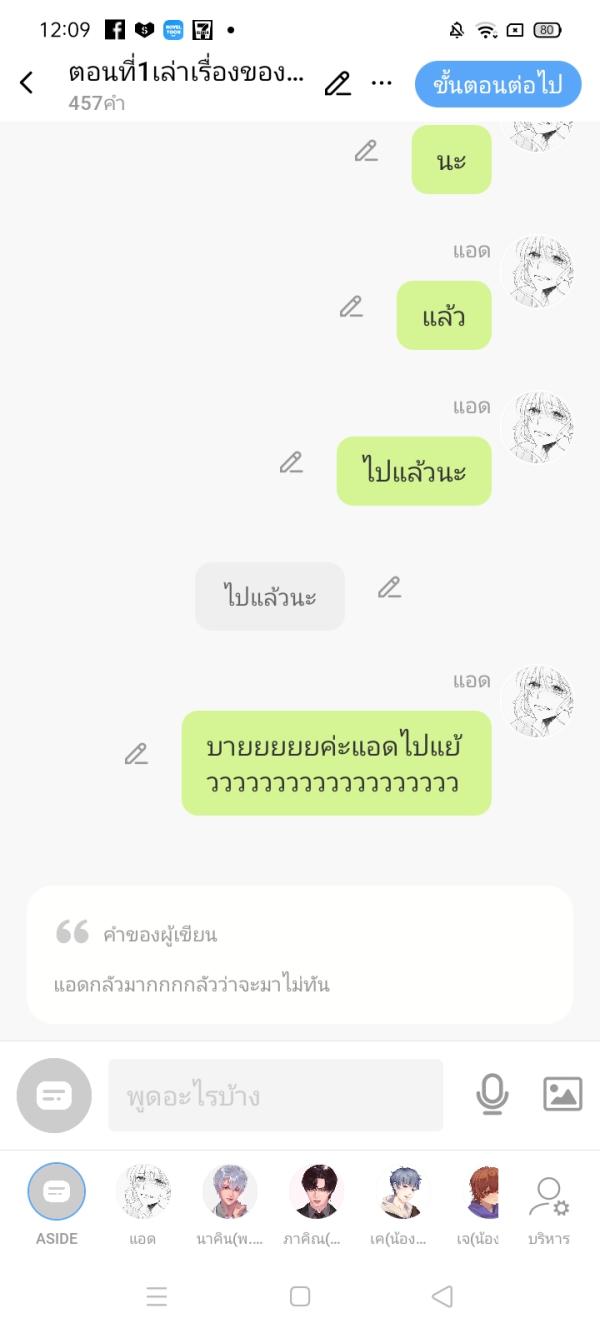Select ASIDE as the speaker

pos(57,1192)
